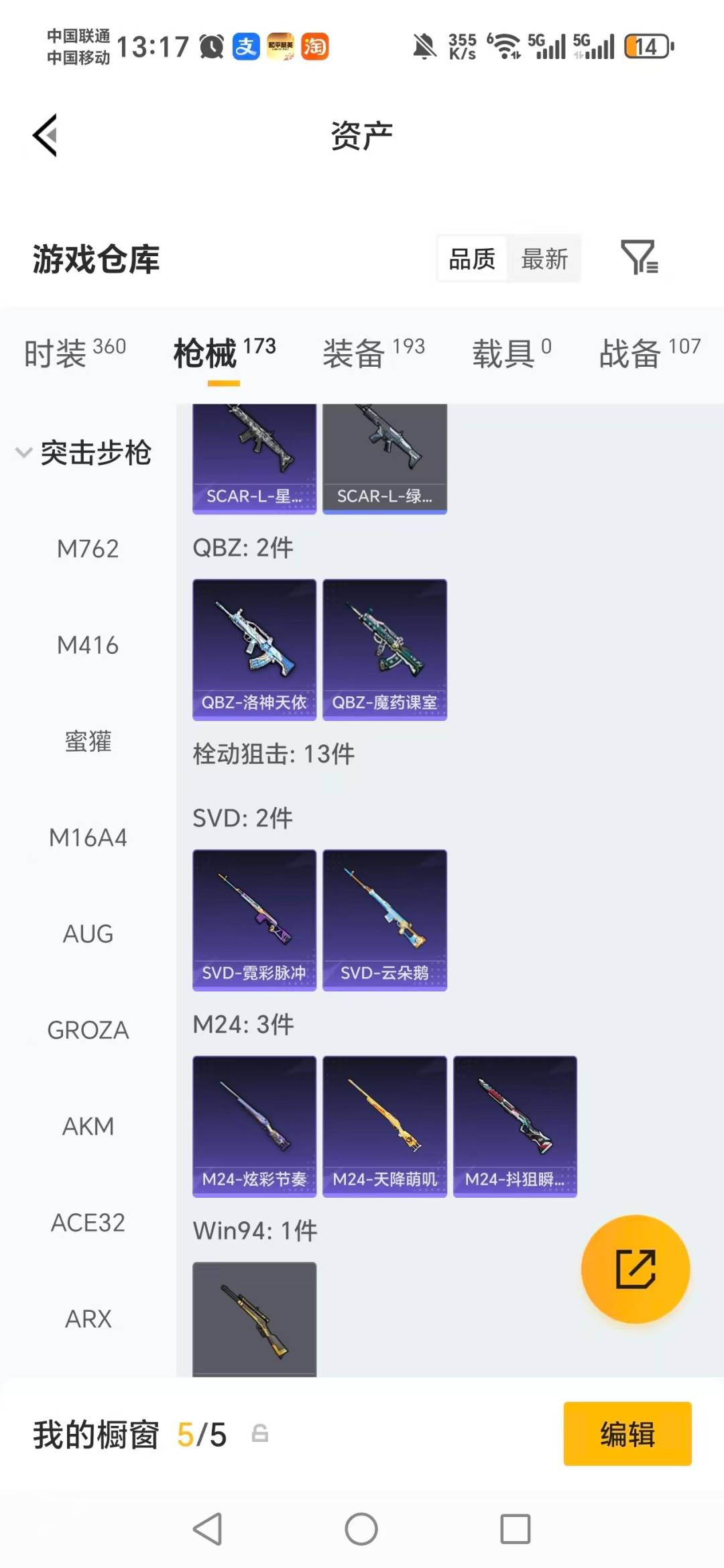
Task: Open the 战备 tab
Action: point(629,353)
